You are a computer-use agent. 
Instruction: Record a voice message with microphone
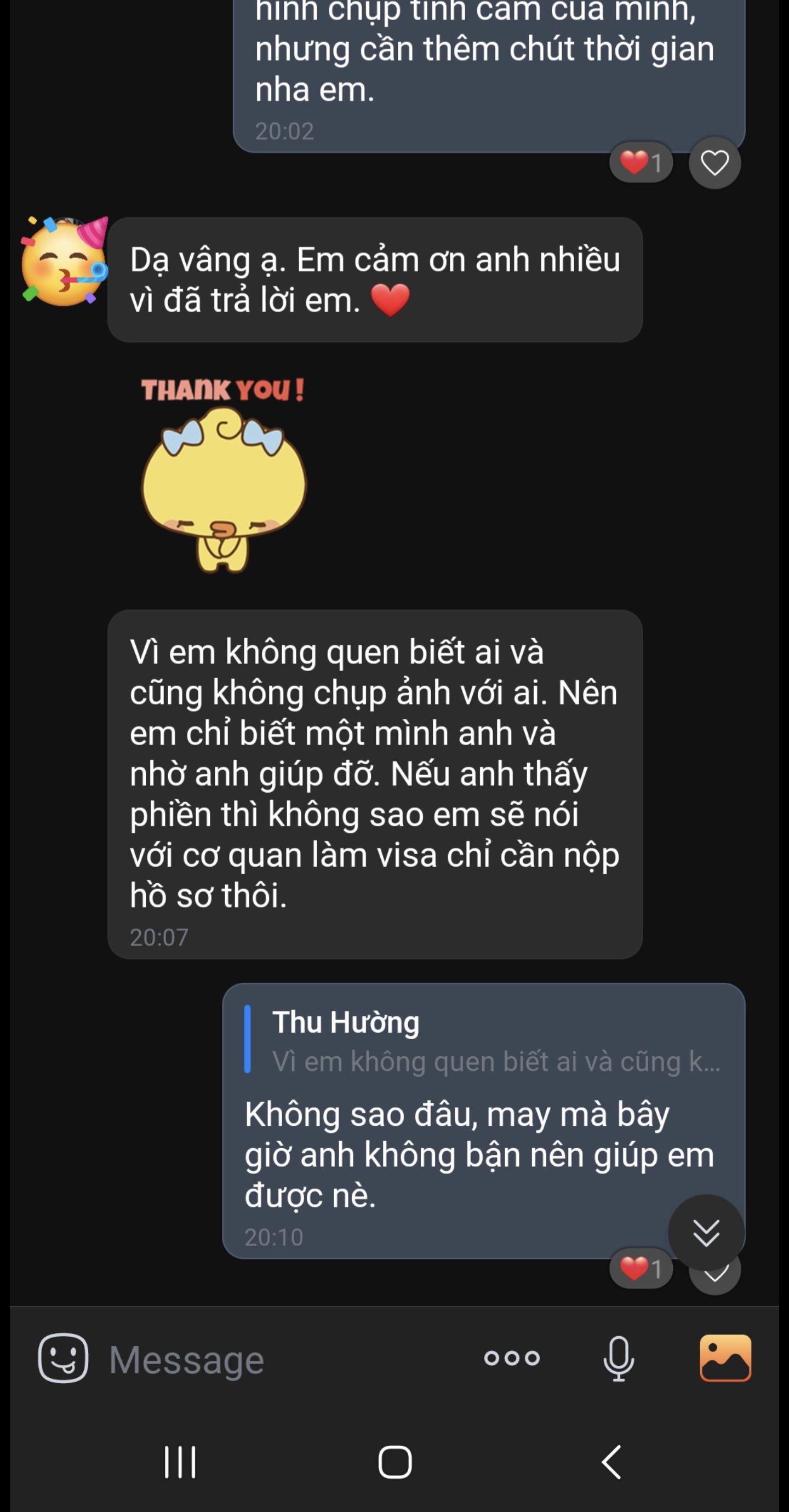coord(618,1358)
